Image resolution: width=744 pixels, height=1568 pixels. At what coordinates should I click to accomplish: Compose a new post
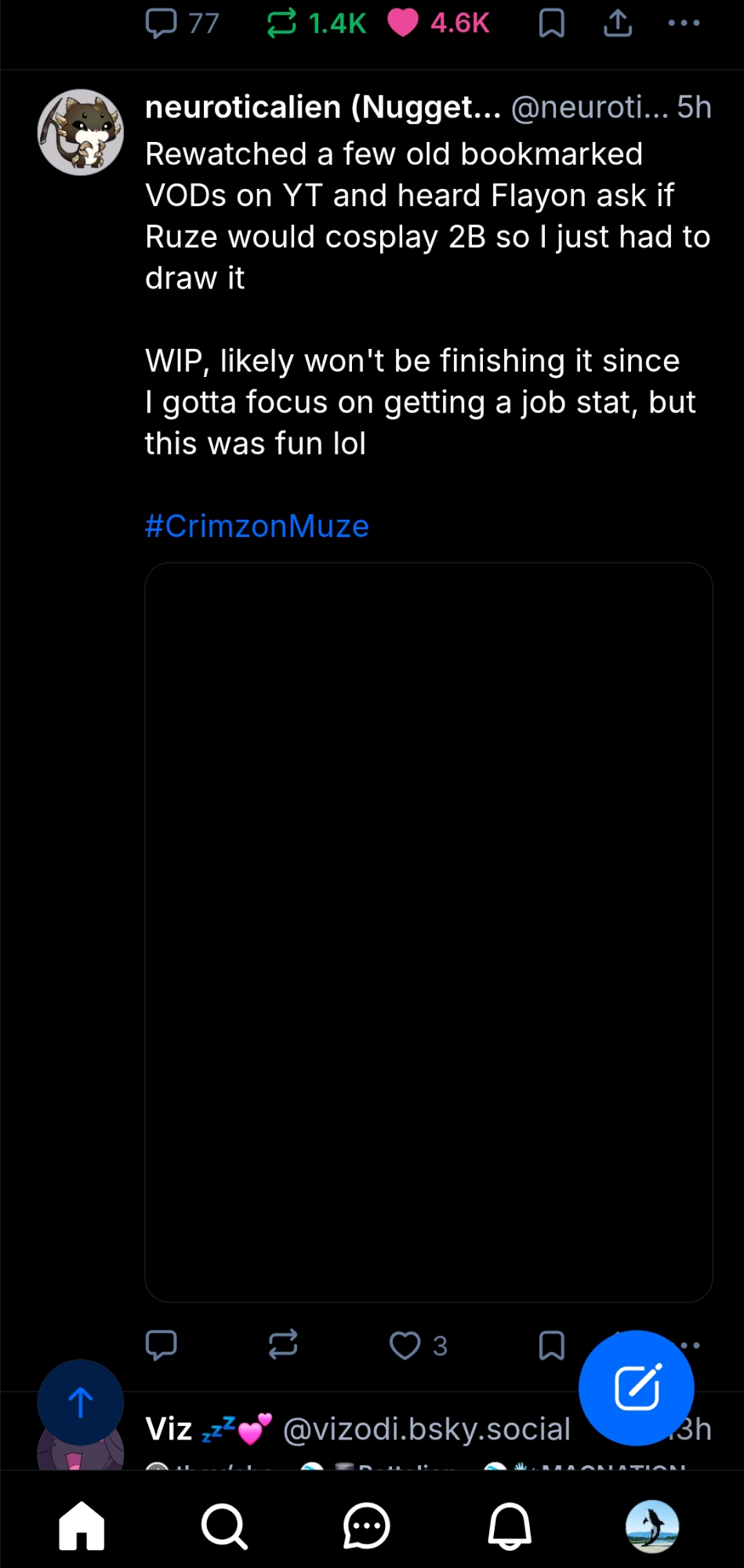[x=636, y=1388]
